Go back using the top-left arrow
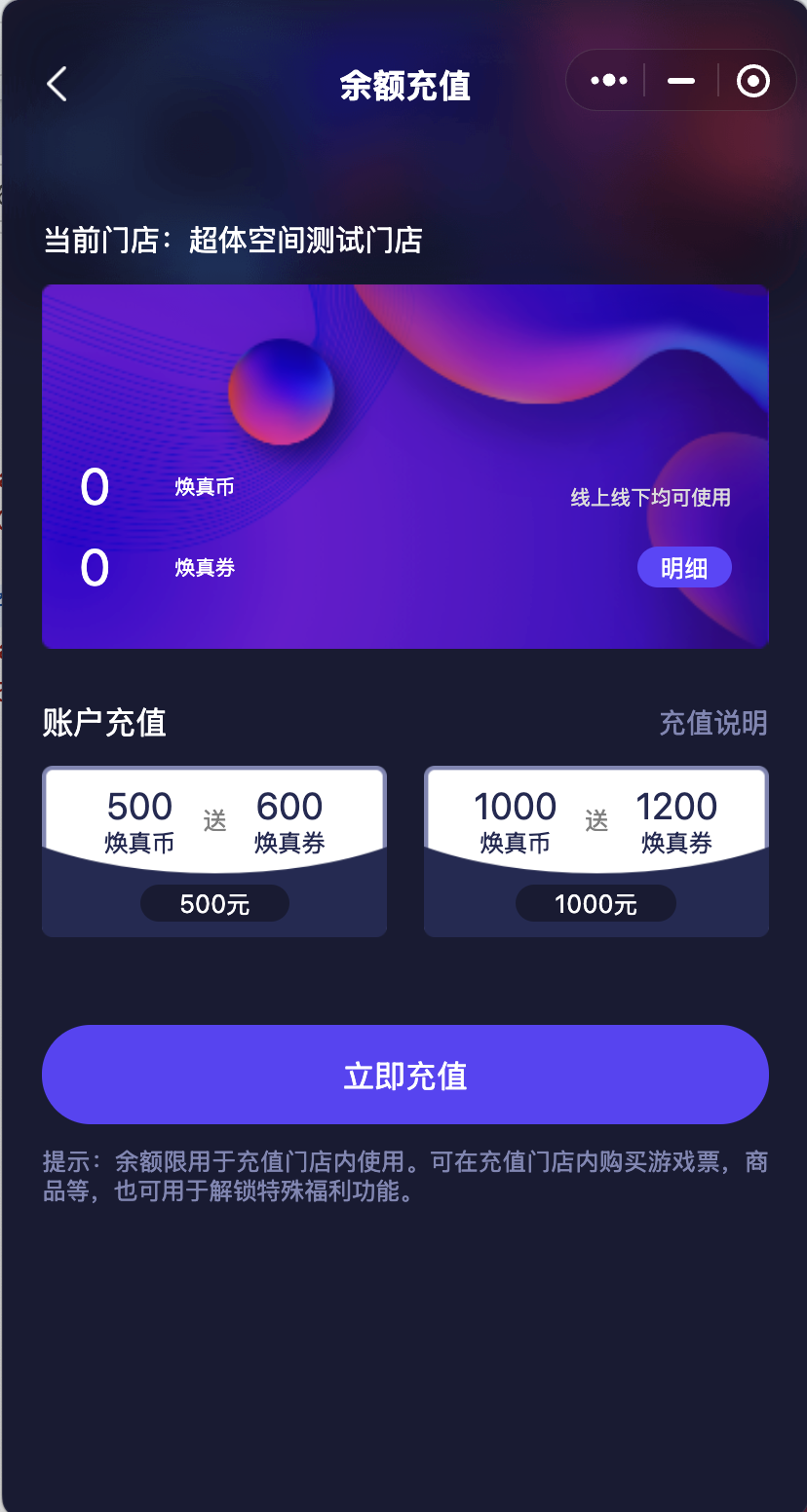Screen dimensions: 807x1512 pos(57,85)
